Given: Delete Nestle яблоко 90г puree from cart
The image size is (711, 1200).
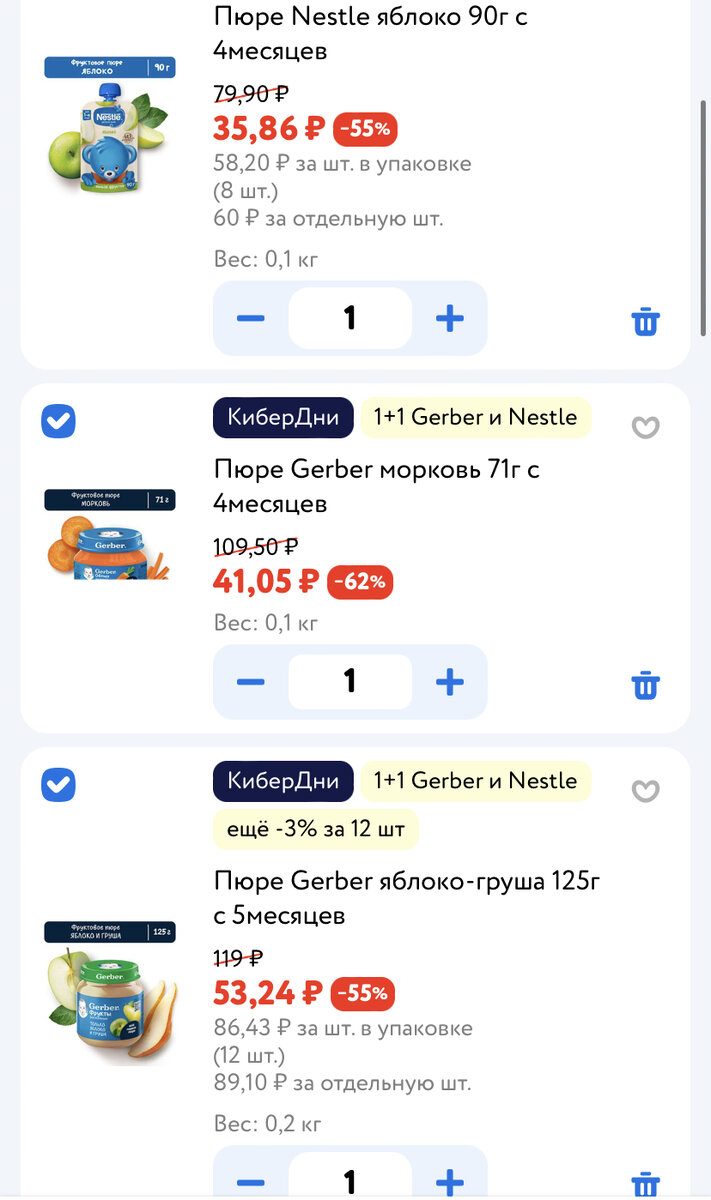Looking at the screenshot, I should (645, 322).
